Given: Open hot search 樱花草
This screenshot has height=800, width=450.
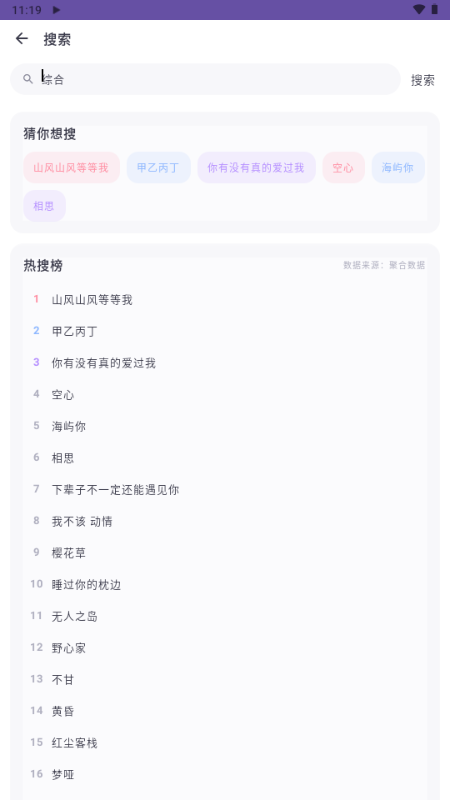Looking at the screenshot, I should [225, 553].
